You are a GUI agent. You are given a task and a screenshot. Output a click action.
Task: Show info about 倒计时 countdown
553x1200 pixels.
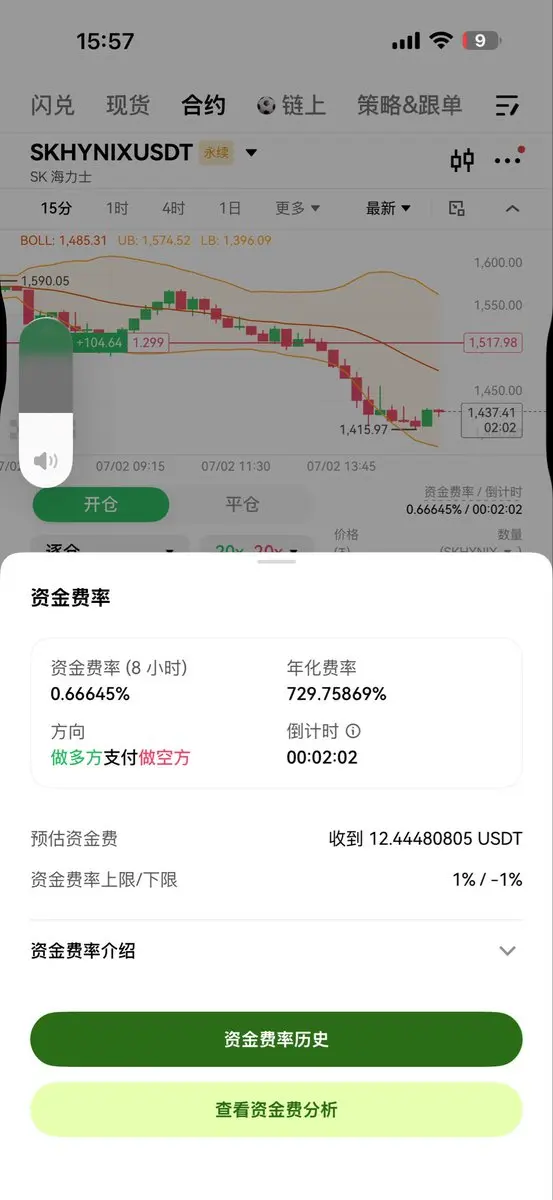point(352,731)
